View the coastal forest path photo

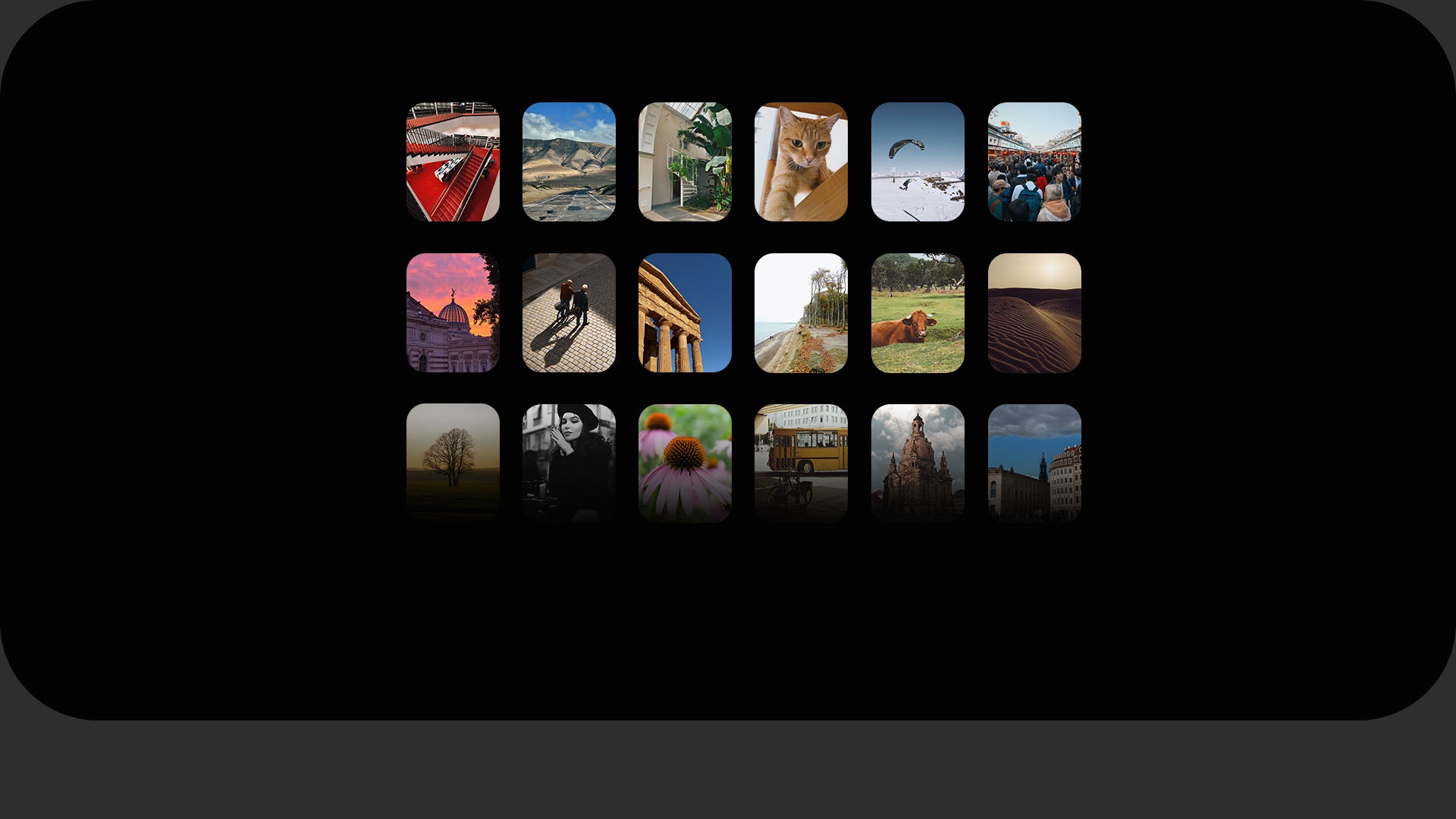(801, 312)
